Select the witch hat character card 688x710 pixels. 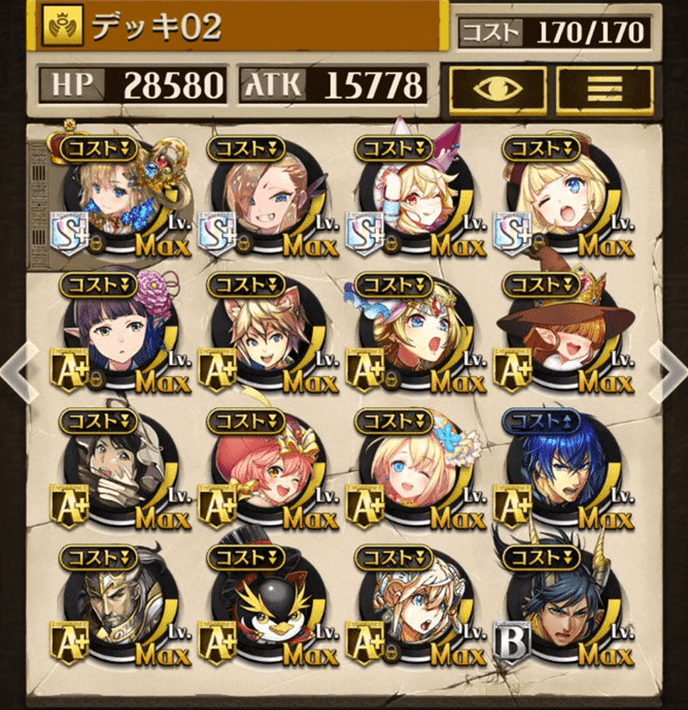pyautogui.click(x=555, y=331)
